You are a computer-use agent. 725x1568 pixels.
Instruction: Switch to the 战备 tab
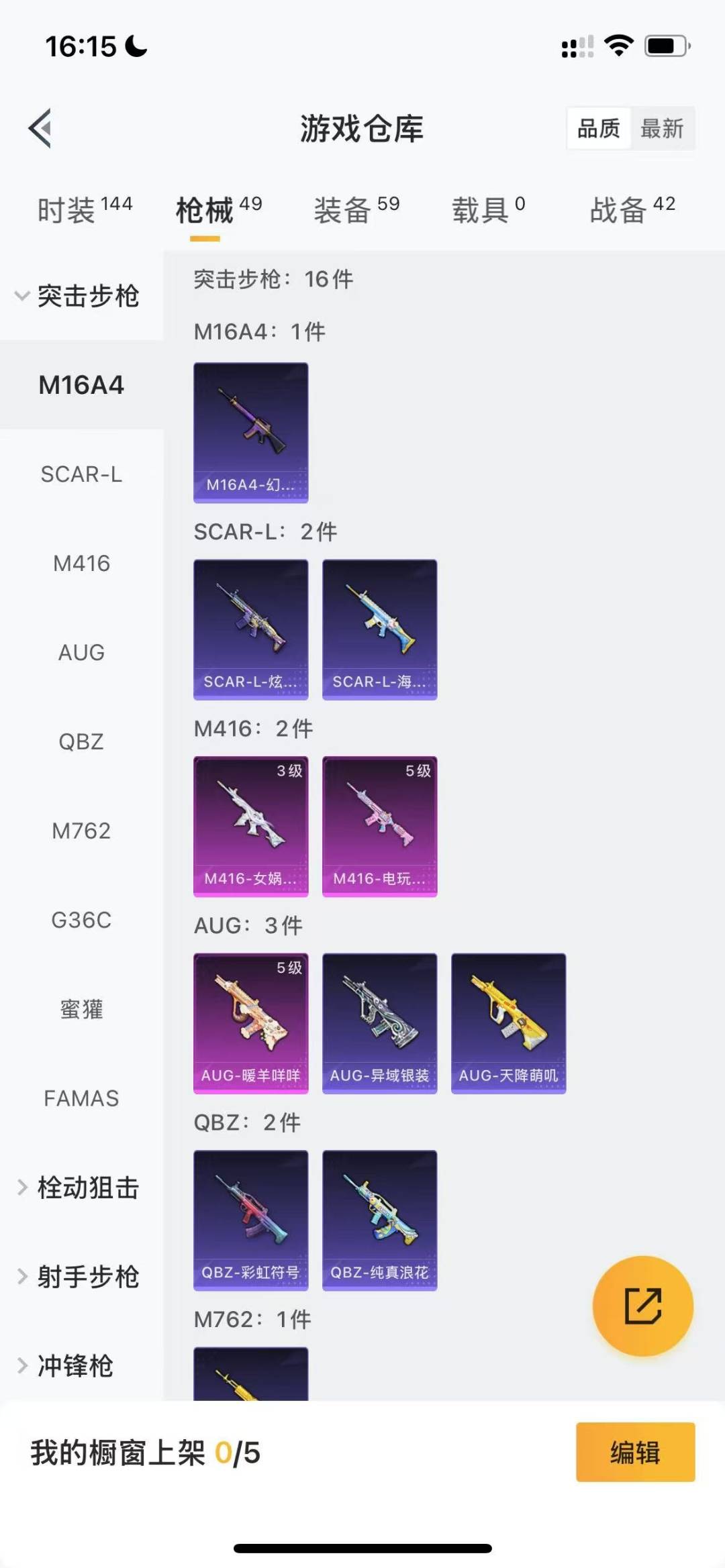pyautogui.click(x=632, y=209)
